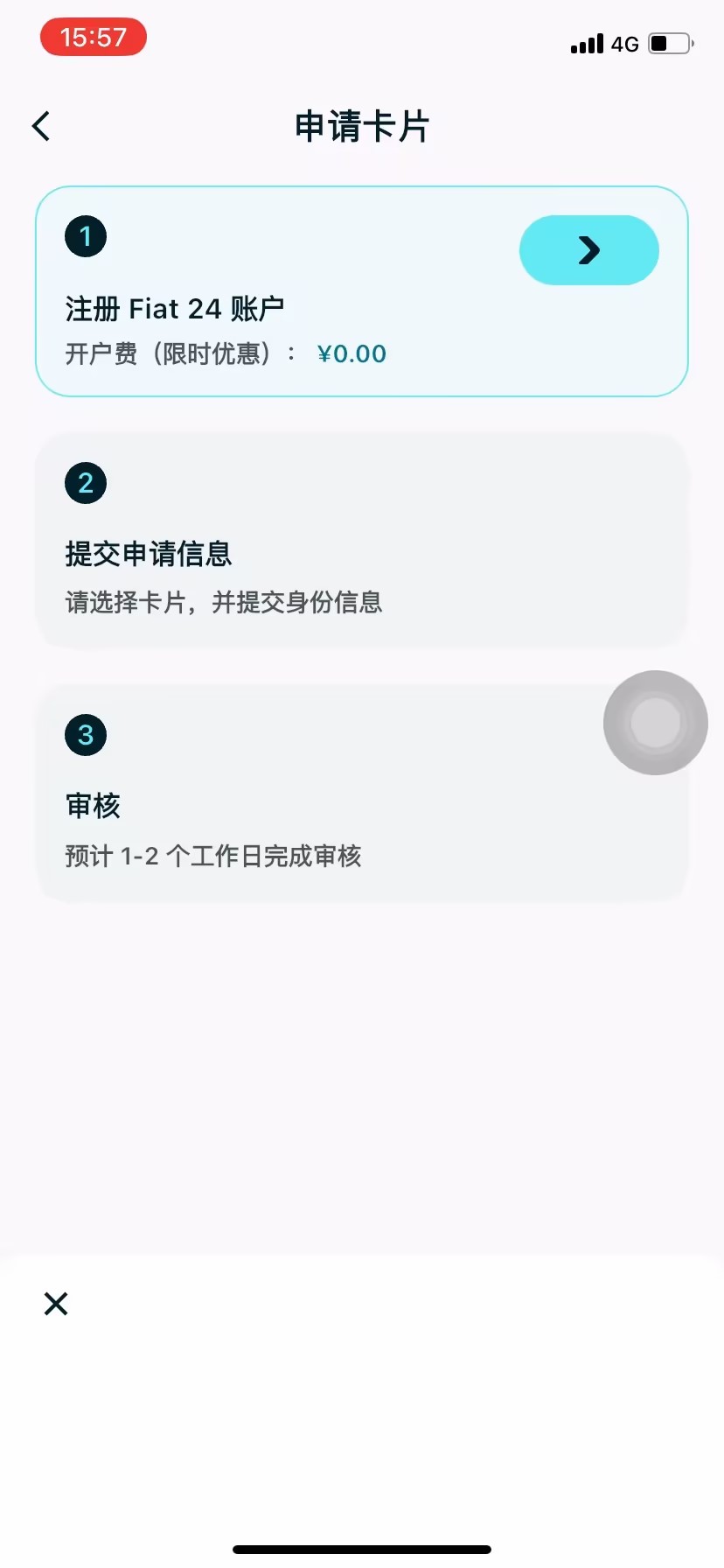Tap the red time pill showing 15:57

pyautogui.click(x=93, y=37)
